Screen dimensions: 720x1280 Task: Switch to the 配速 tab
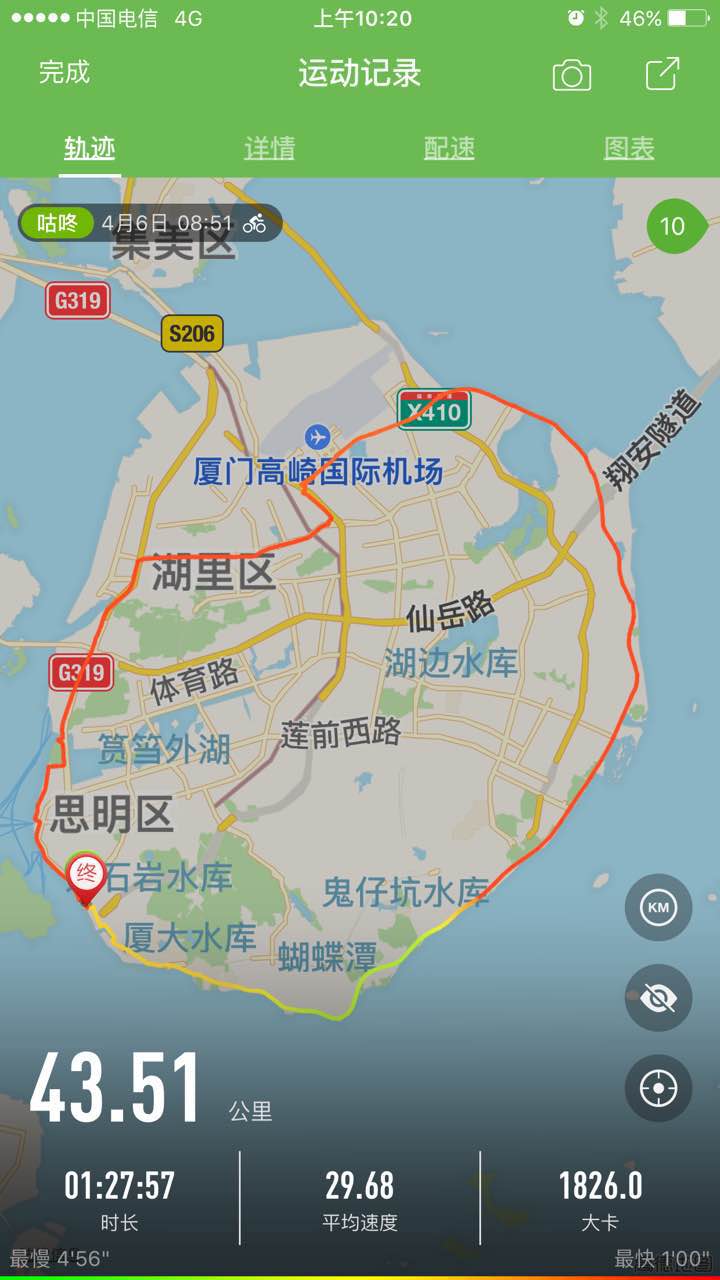pos(449,148)
